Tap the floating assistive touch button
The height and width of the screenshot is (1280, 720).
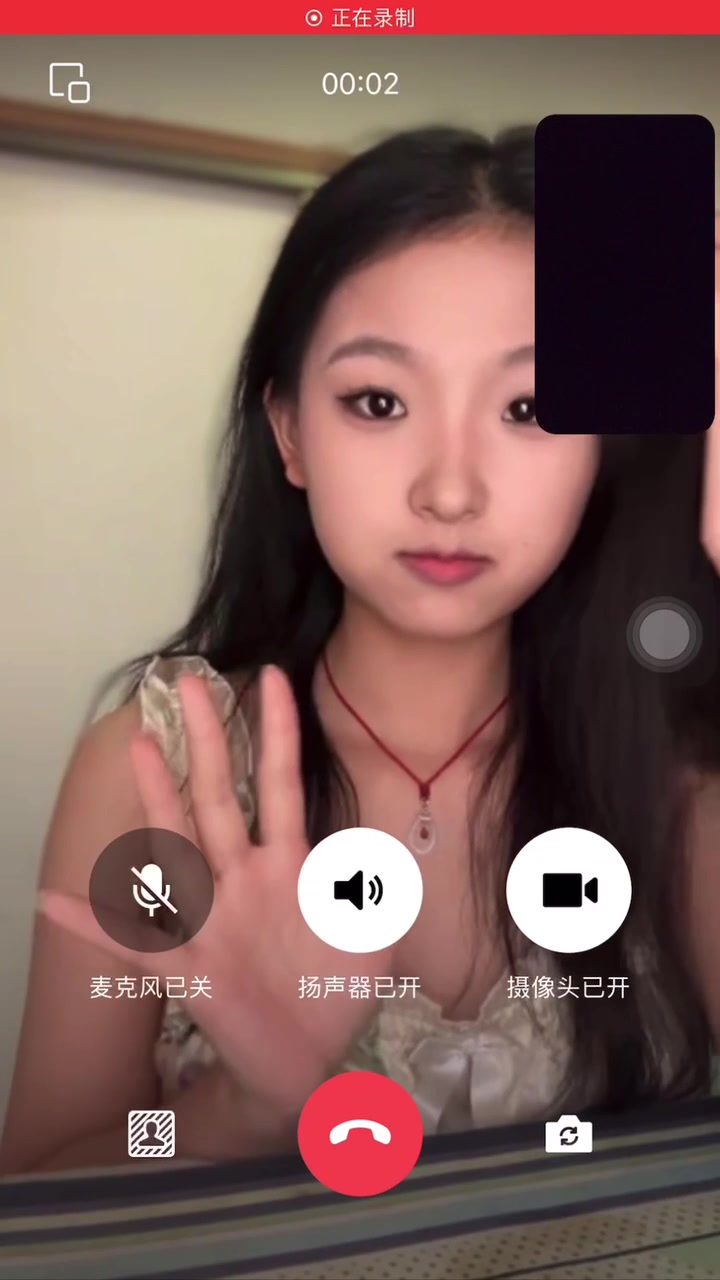tap(664, 633)
